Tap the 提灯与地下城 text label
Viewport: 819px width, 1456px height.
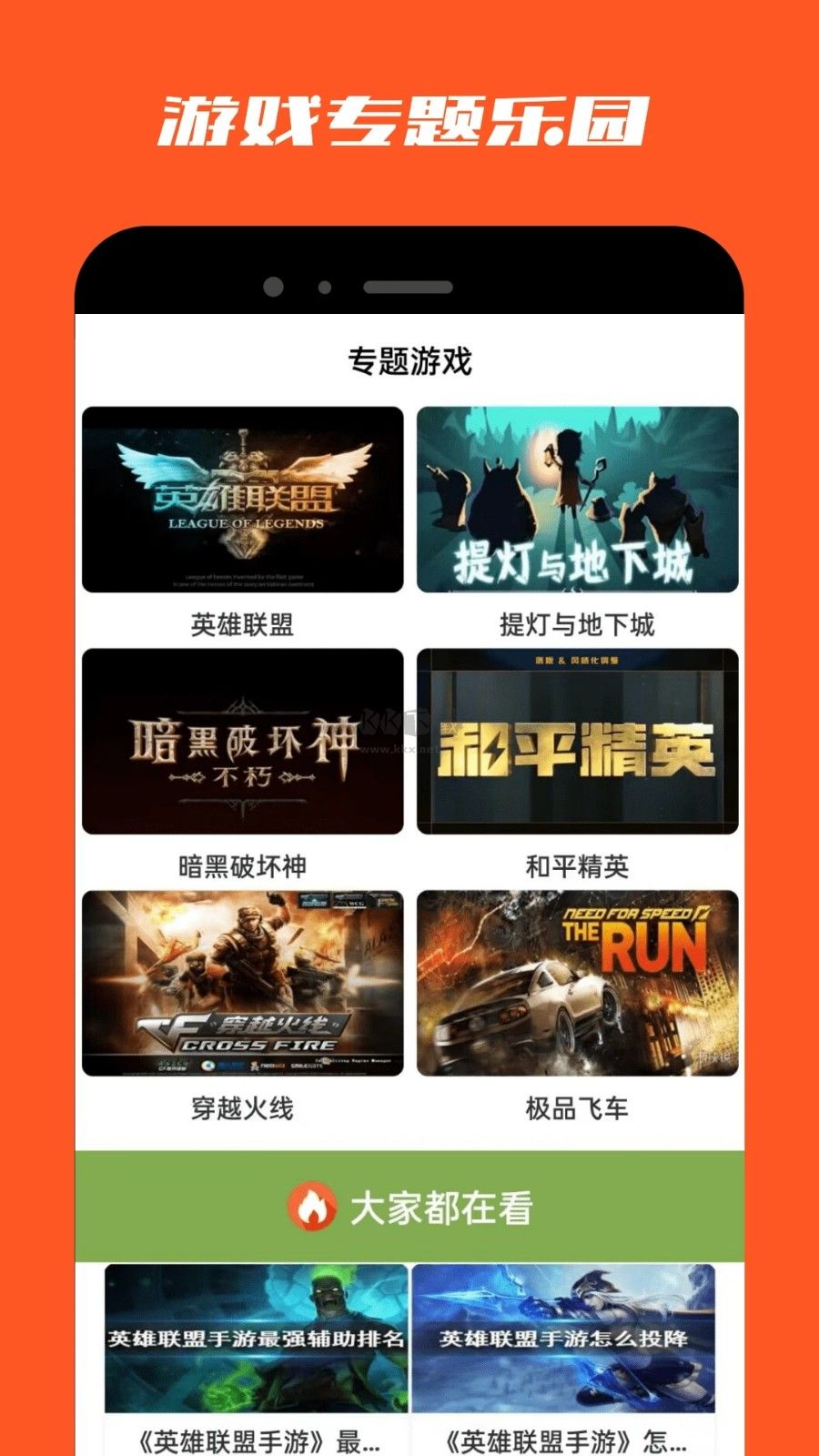[576, 625]
